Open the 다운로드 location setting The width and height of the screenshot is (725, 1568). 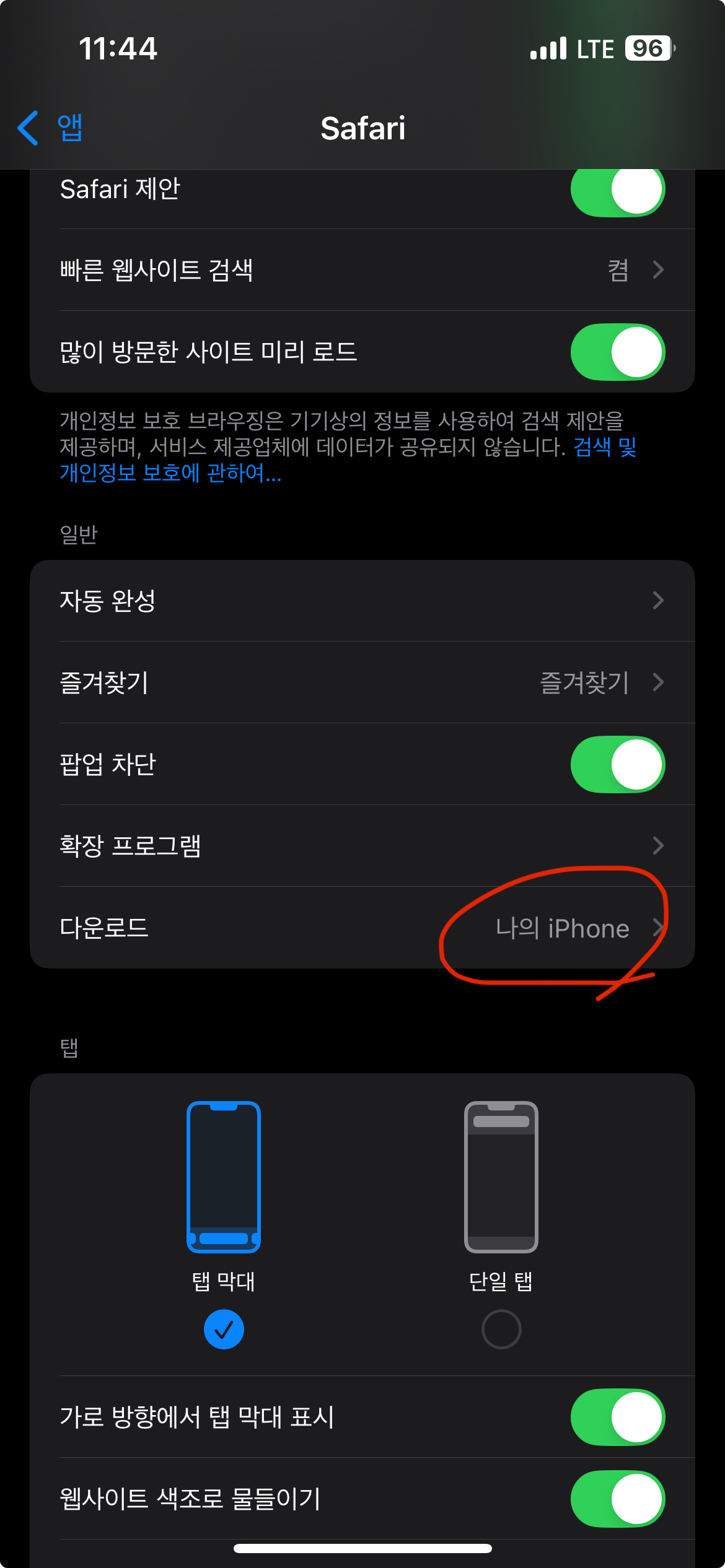(362, 928)
